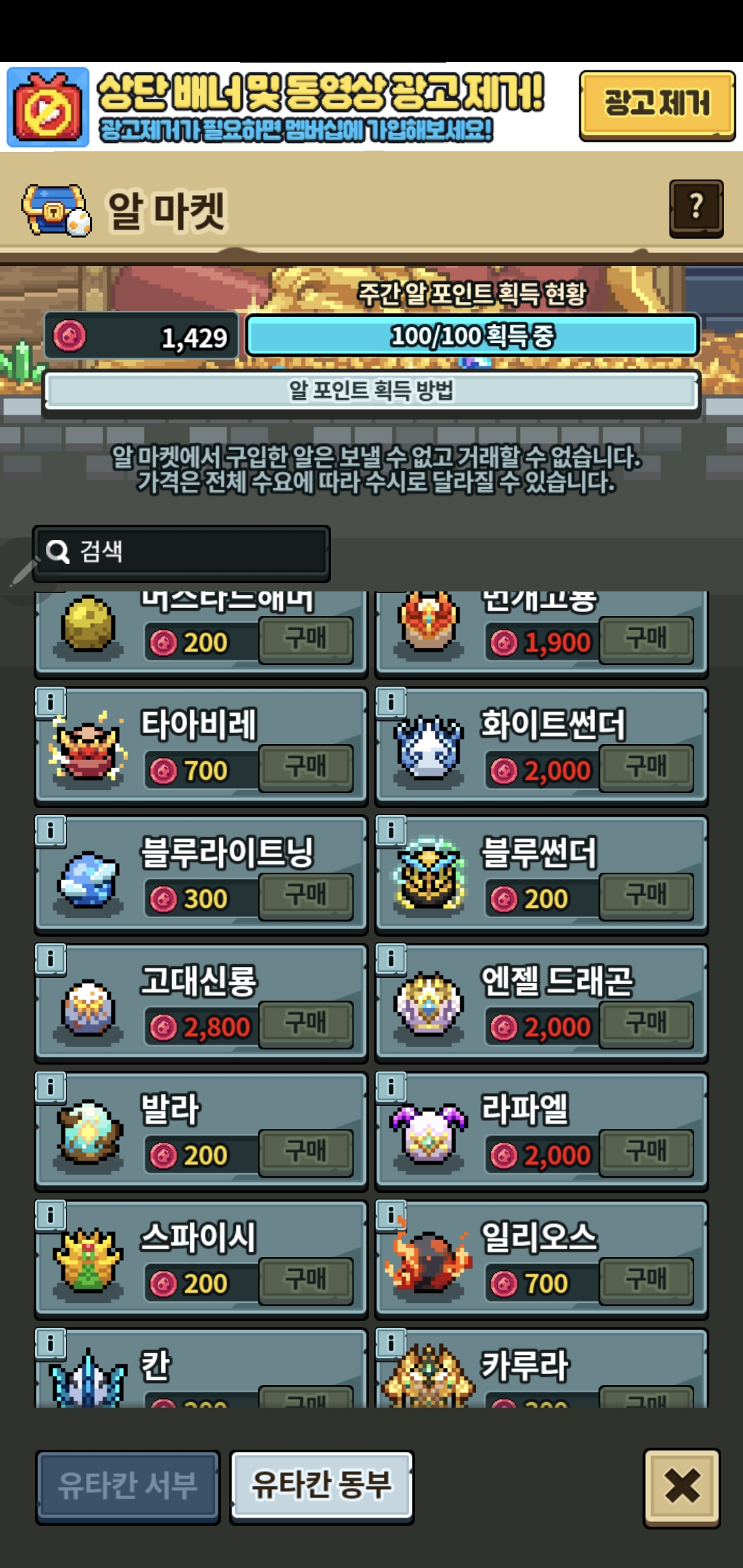The height and width of the screenshot is (1568, 743).
Task: Tap 구매 on the 화이트썬더 egg
Action: click(646, 767)
